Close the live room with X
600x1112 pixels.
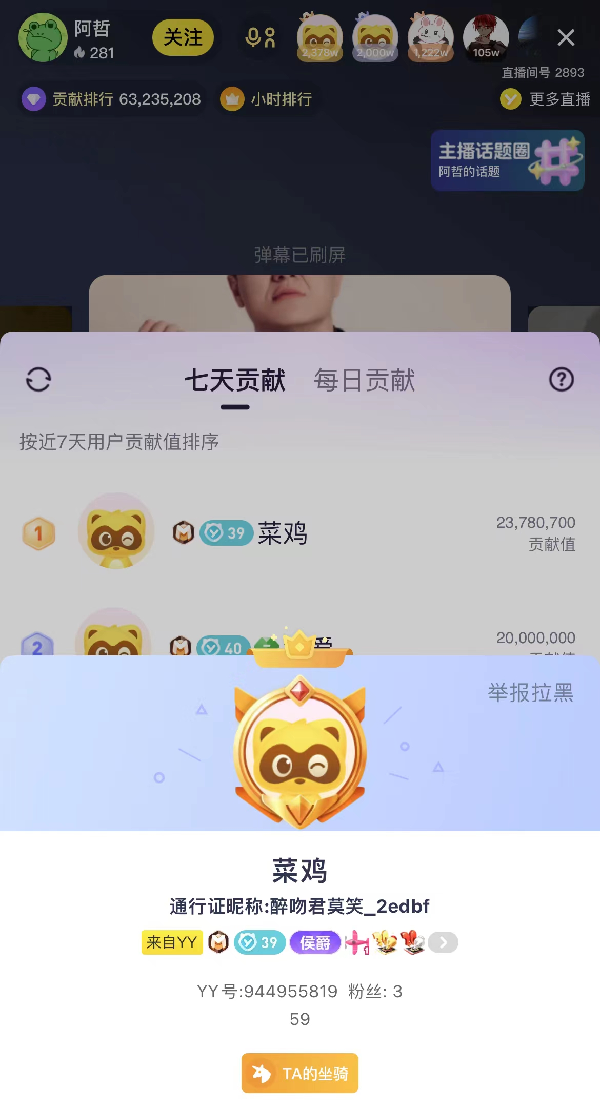click(x=566, y=38)
